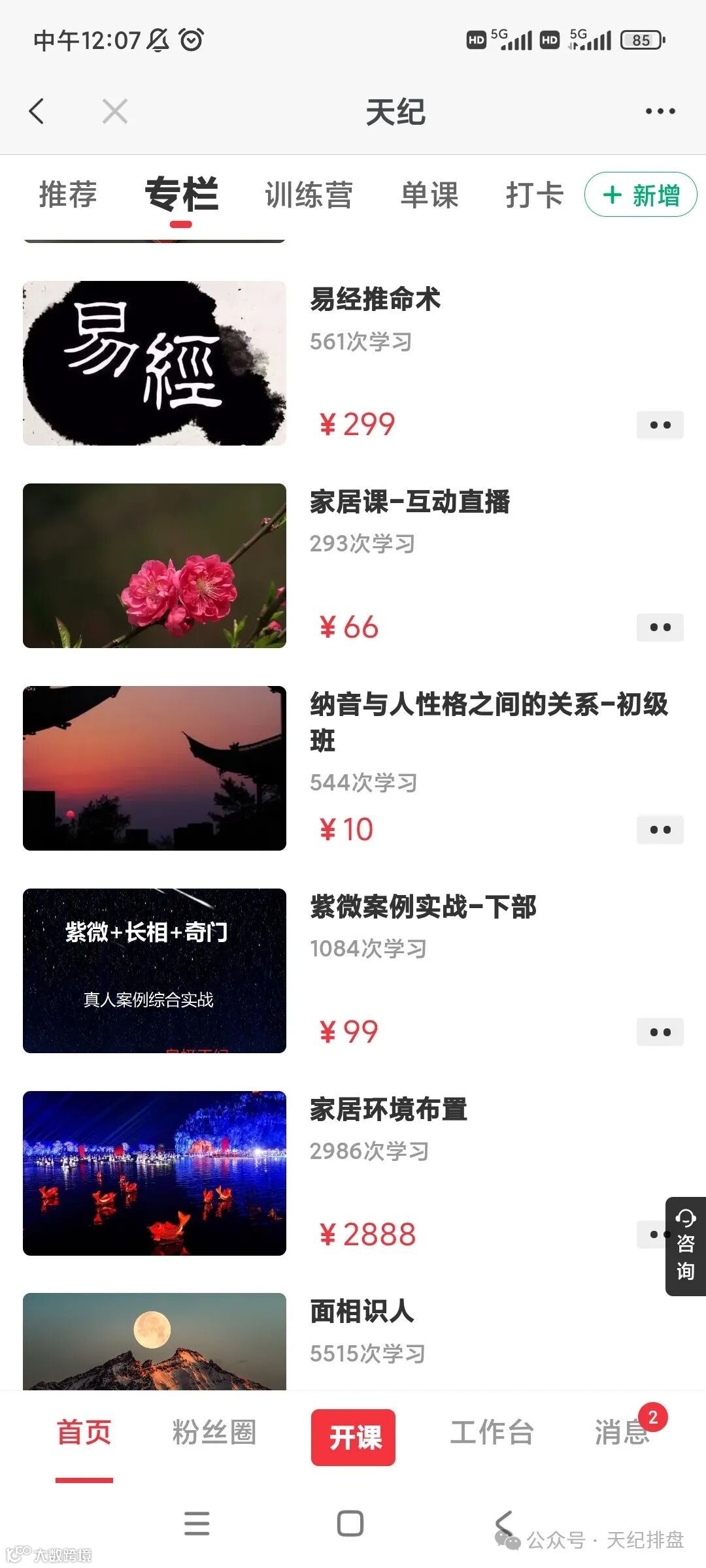The height and width of the screenshot is (1568, 706).
Task: Open the 易经推命术 course
Action: 375,300
